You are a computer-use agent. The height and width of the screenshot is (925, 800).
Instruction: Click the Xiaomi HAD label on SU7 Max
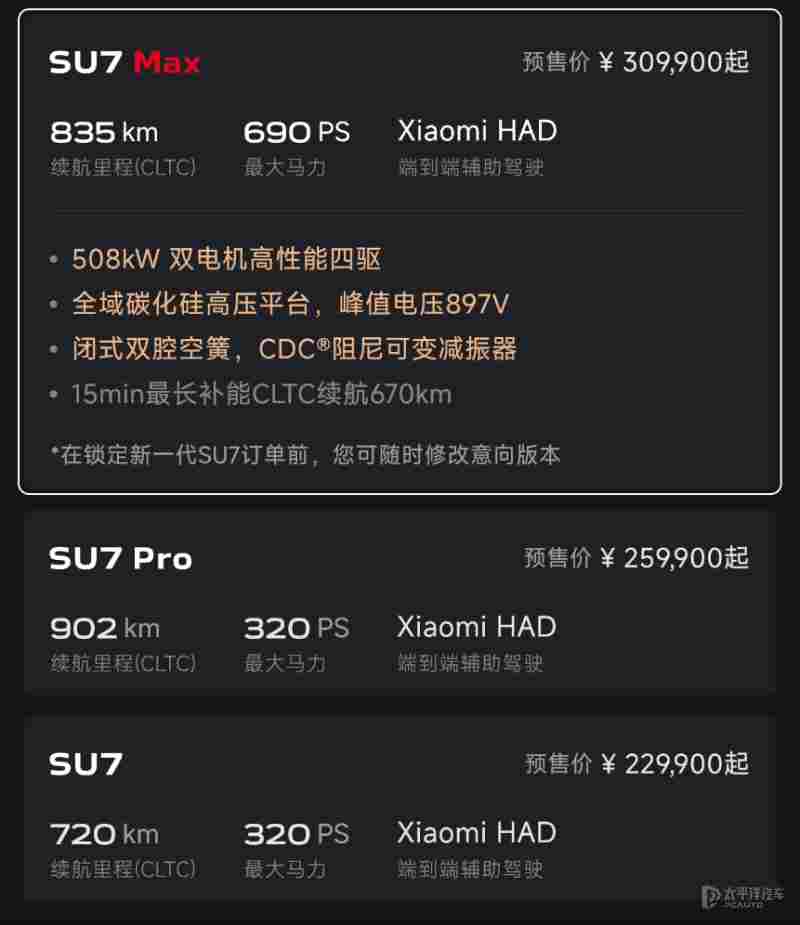[x=477, y=131]
